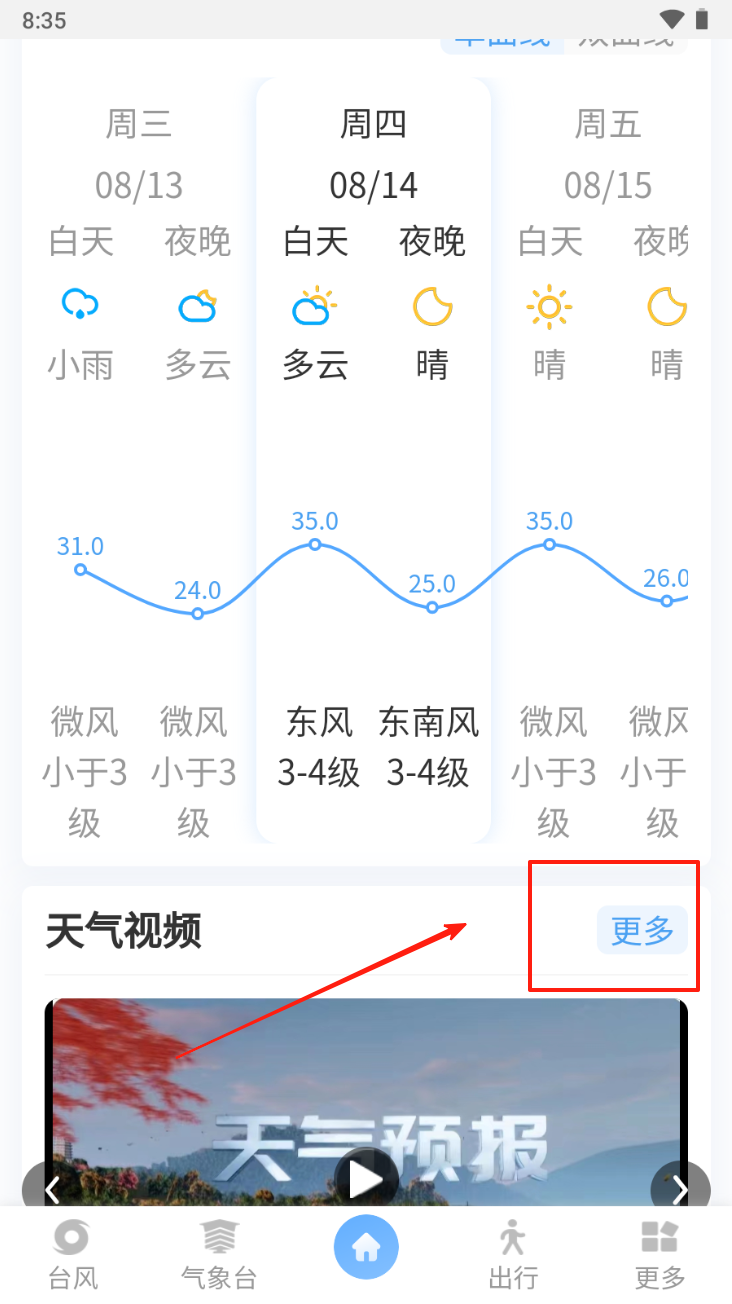Viewport: 732px width, 1304px height.
Task: Switch to the 台风 tab
Action: pyautogui.click(x=73, y=1254)
